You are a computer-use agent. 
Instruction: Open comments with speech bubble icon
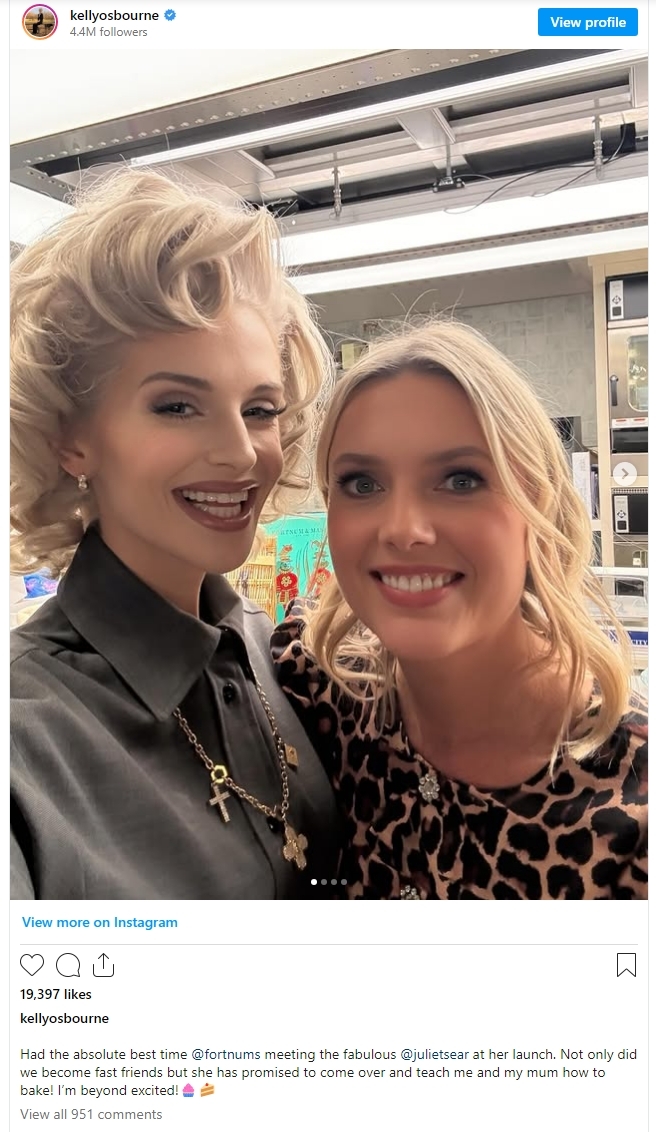(68, 965)
